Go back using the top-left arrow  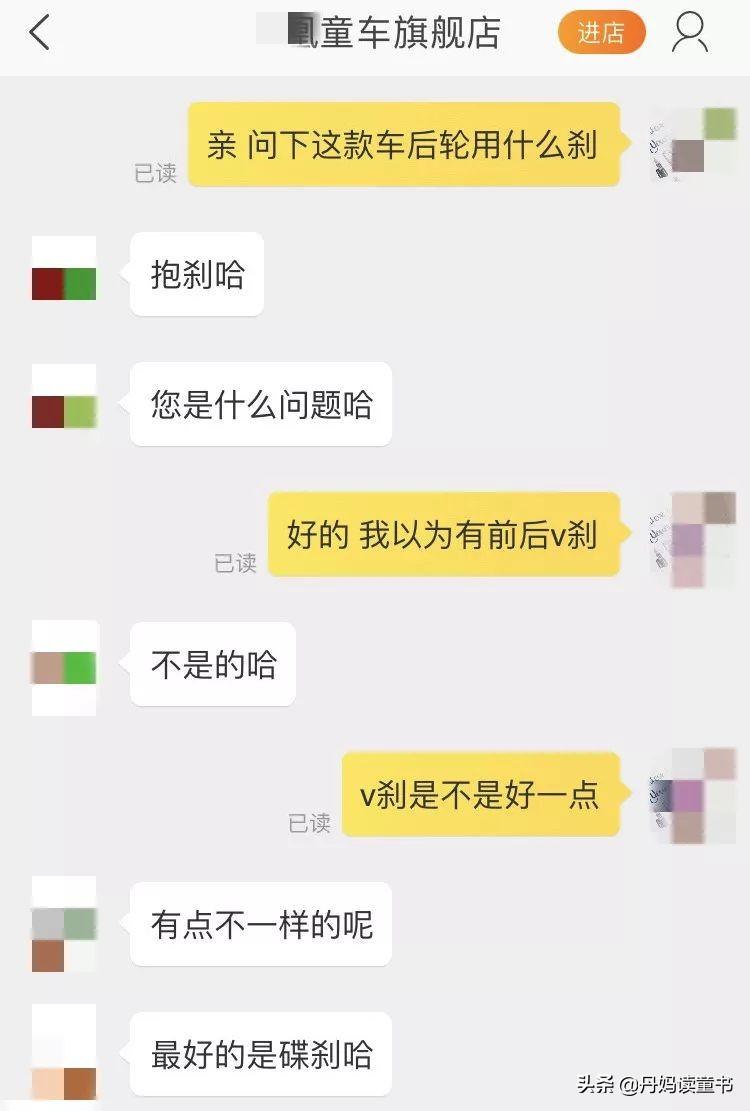click(x=39, y=33)
